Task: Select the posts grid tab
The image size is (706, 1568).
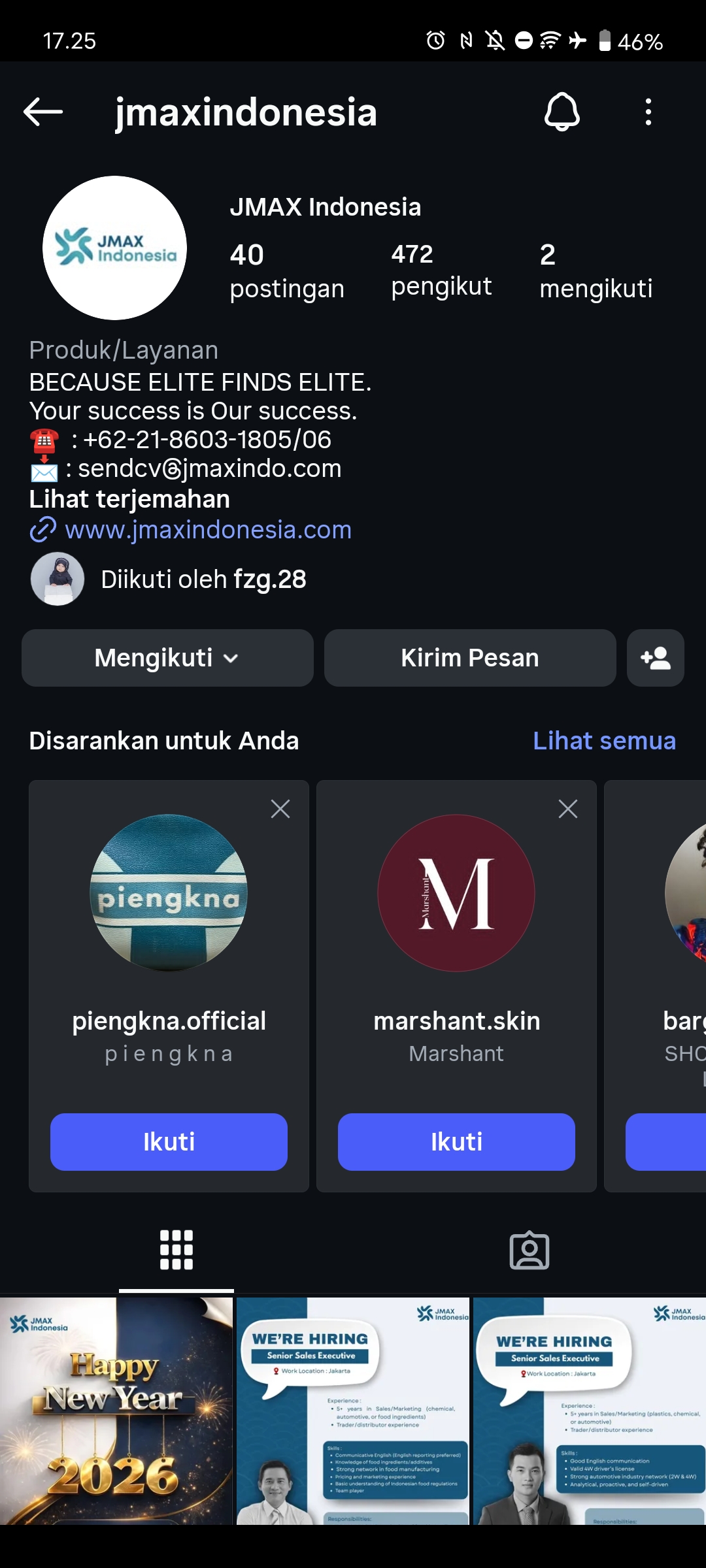Action: coord(176,1250)
